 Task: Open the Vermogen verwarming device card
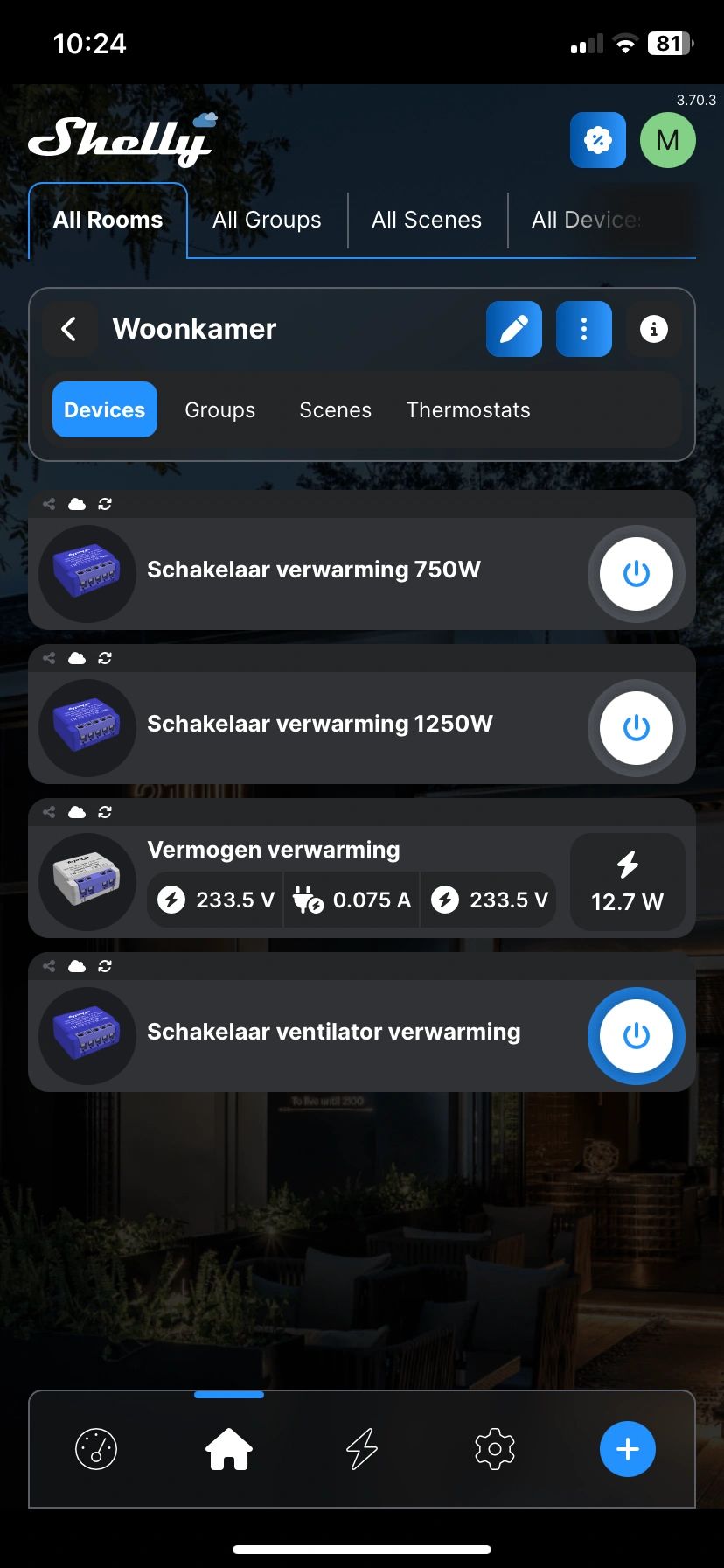click(273, 850)
